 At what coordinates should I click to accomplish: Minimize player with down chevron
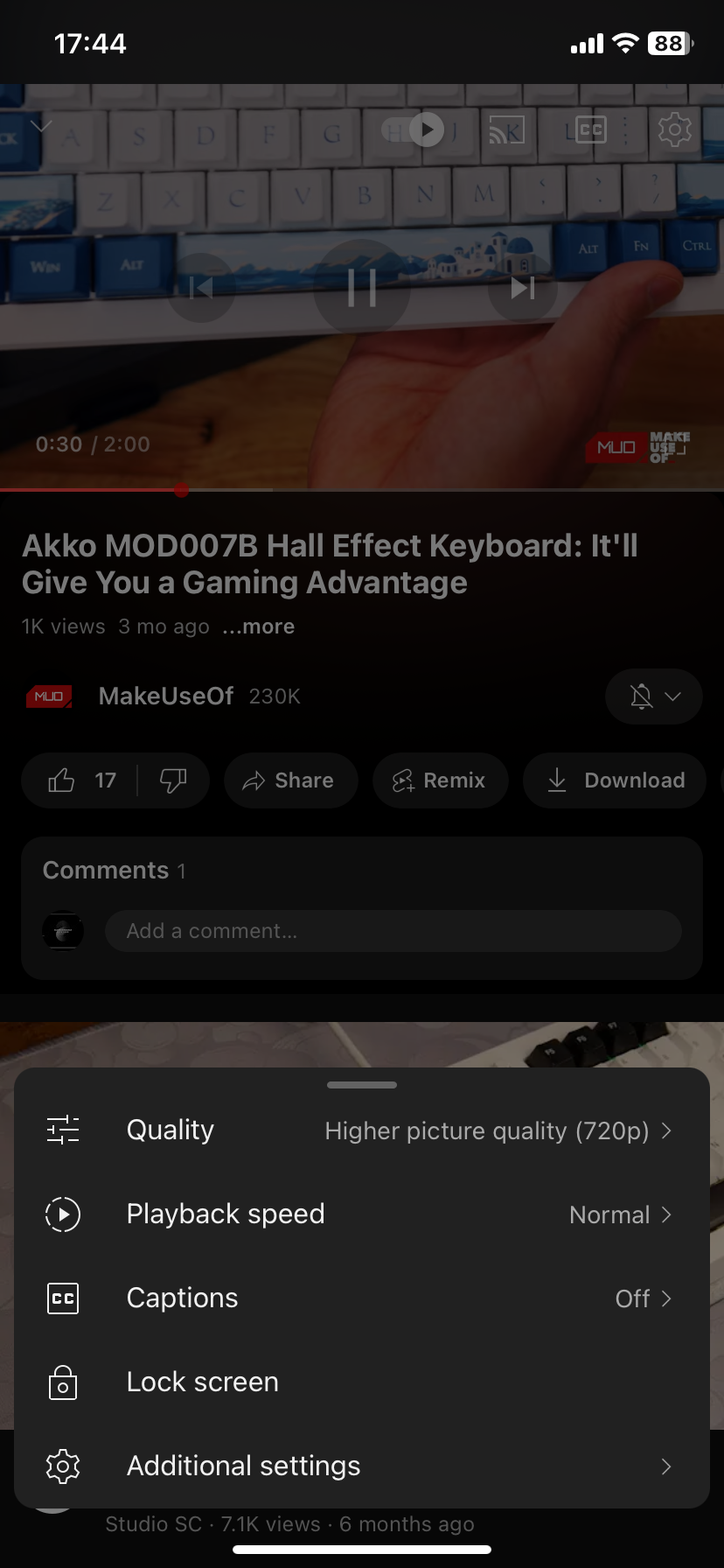point(41,126)
